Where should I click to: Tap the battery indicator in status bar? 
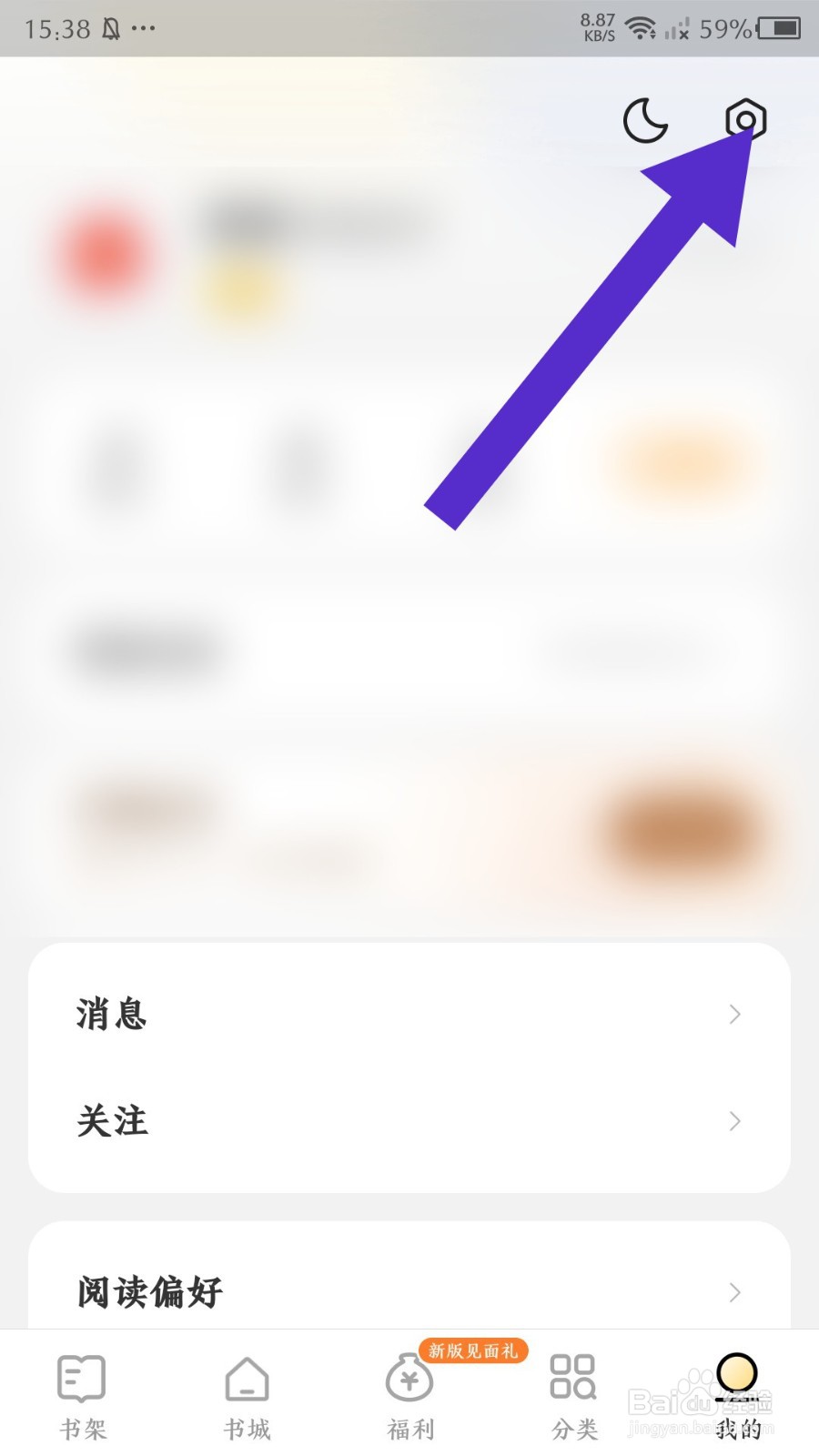(778, 27)
